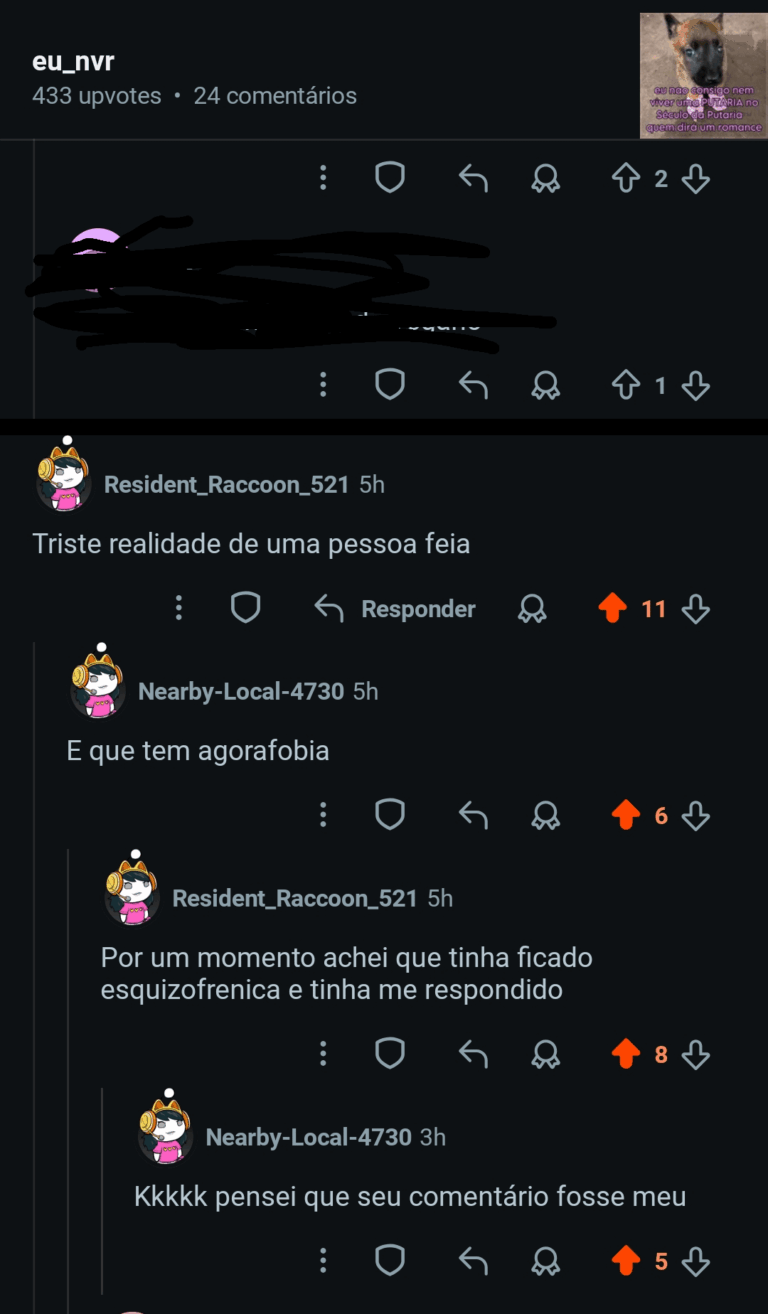
Task: Open overflow menu for 'E que tem agorafobia'
Action: [x=323, y=815]
